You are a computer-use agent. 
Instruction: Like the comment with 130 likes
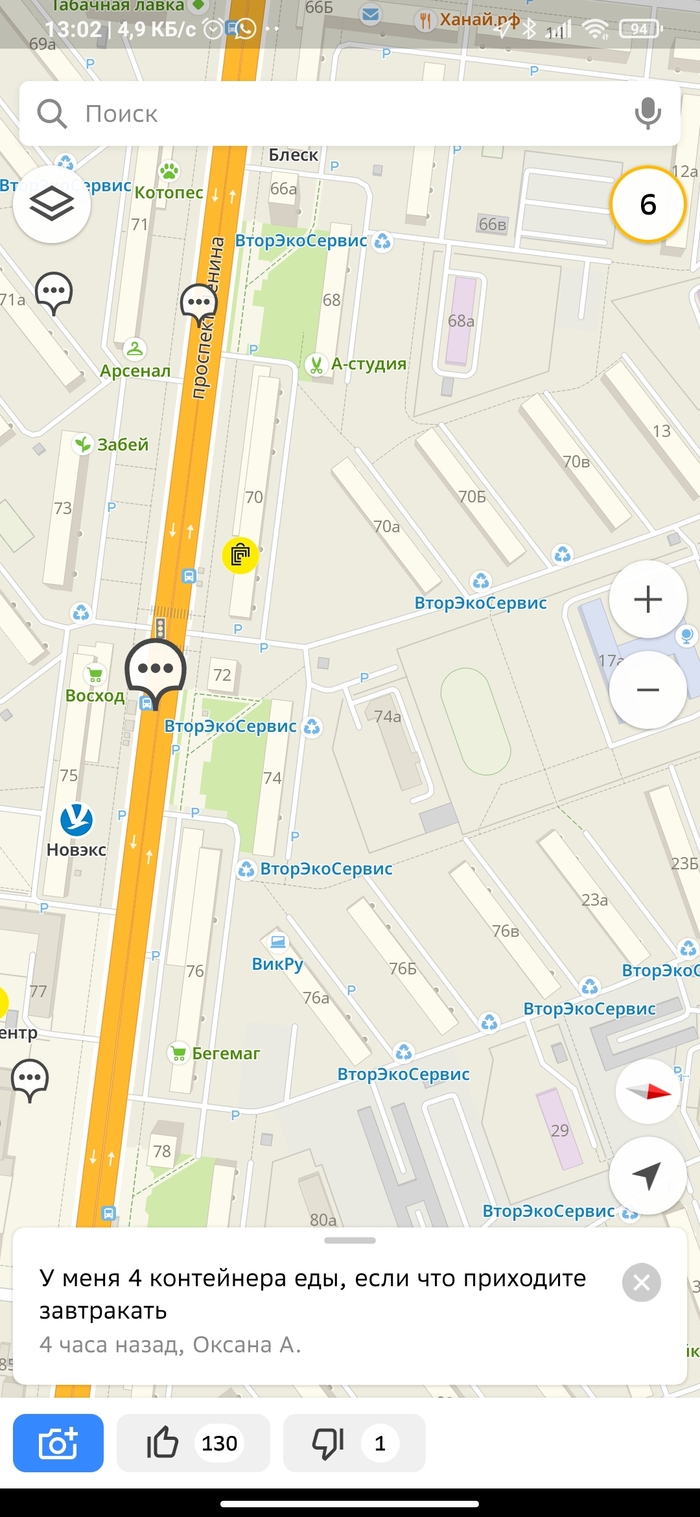coord(193,1443)
